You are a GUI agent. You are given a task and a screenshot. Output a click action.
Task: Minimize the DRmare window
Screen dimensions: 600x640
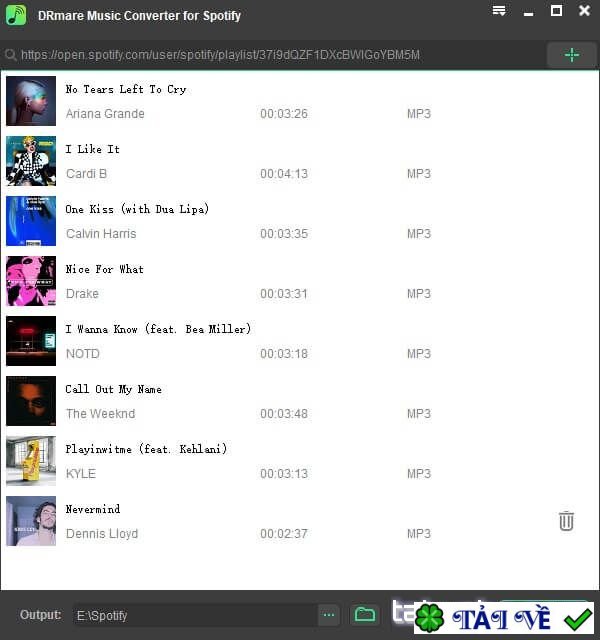pos(528,11)
